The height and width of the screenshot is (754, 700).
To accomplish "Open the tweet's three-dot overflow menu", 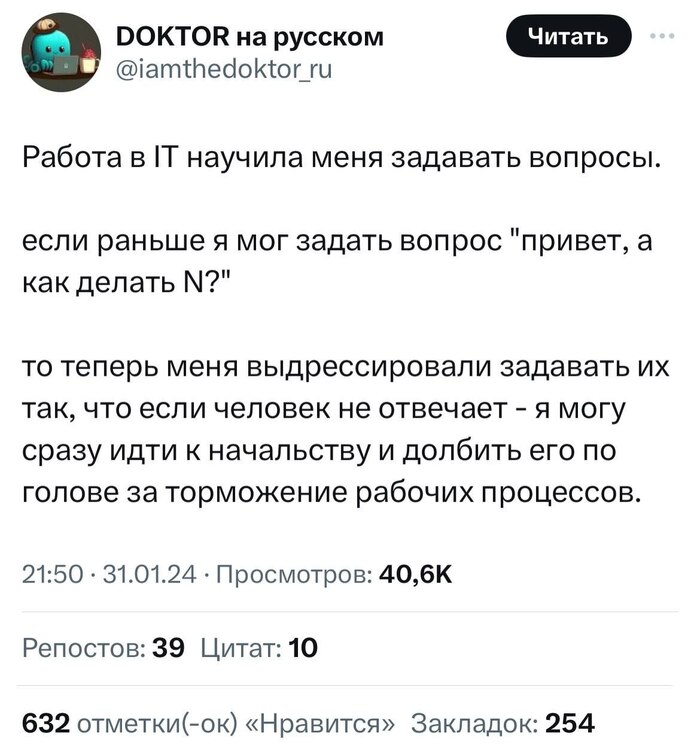I will click(x=661, y=38).
